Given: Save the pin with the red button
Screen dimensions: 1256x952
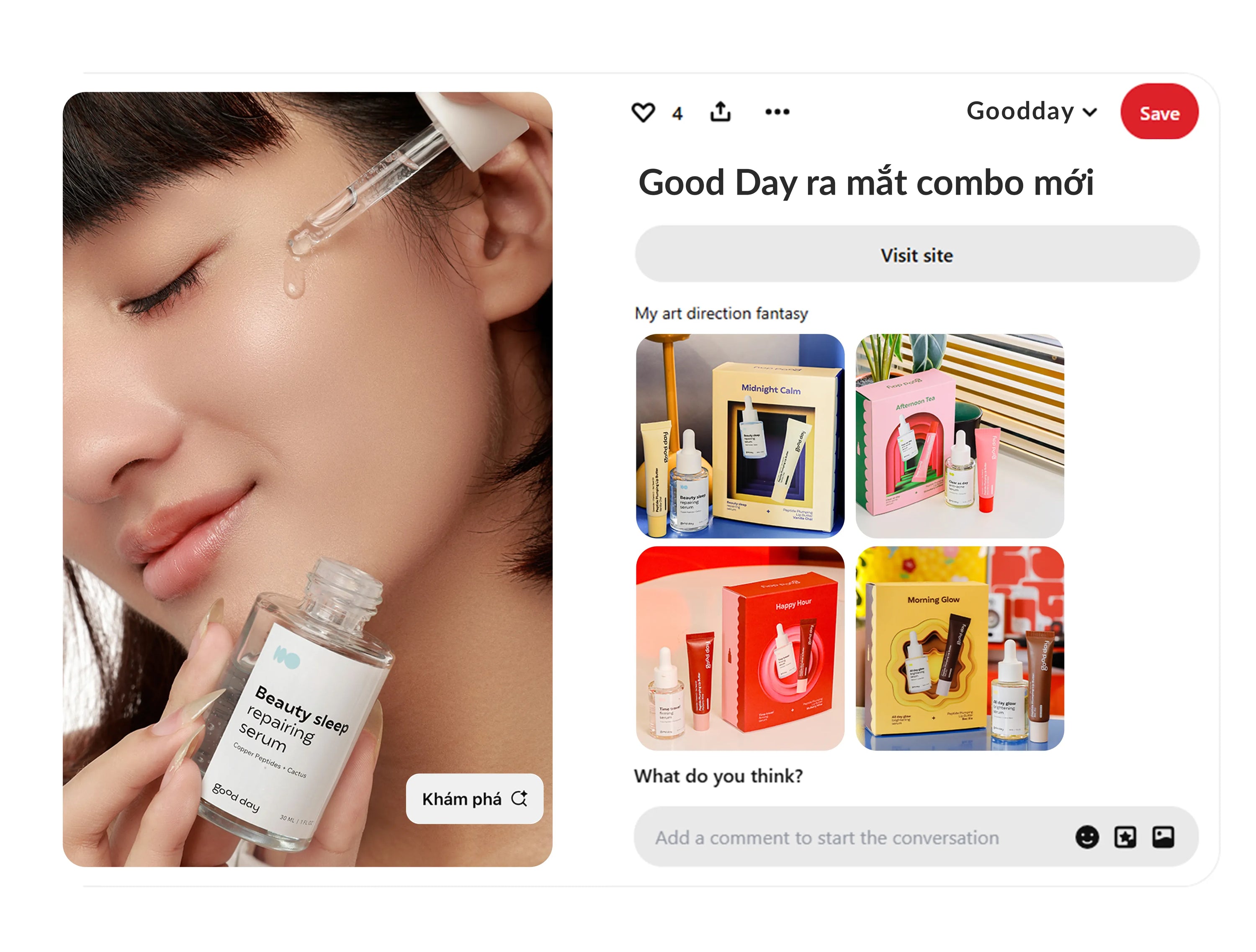Looking at the screenshot, I should [x=1158, y=113].
